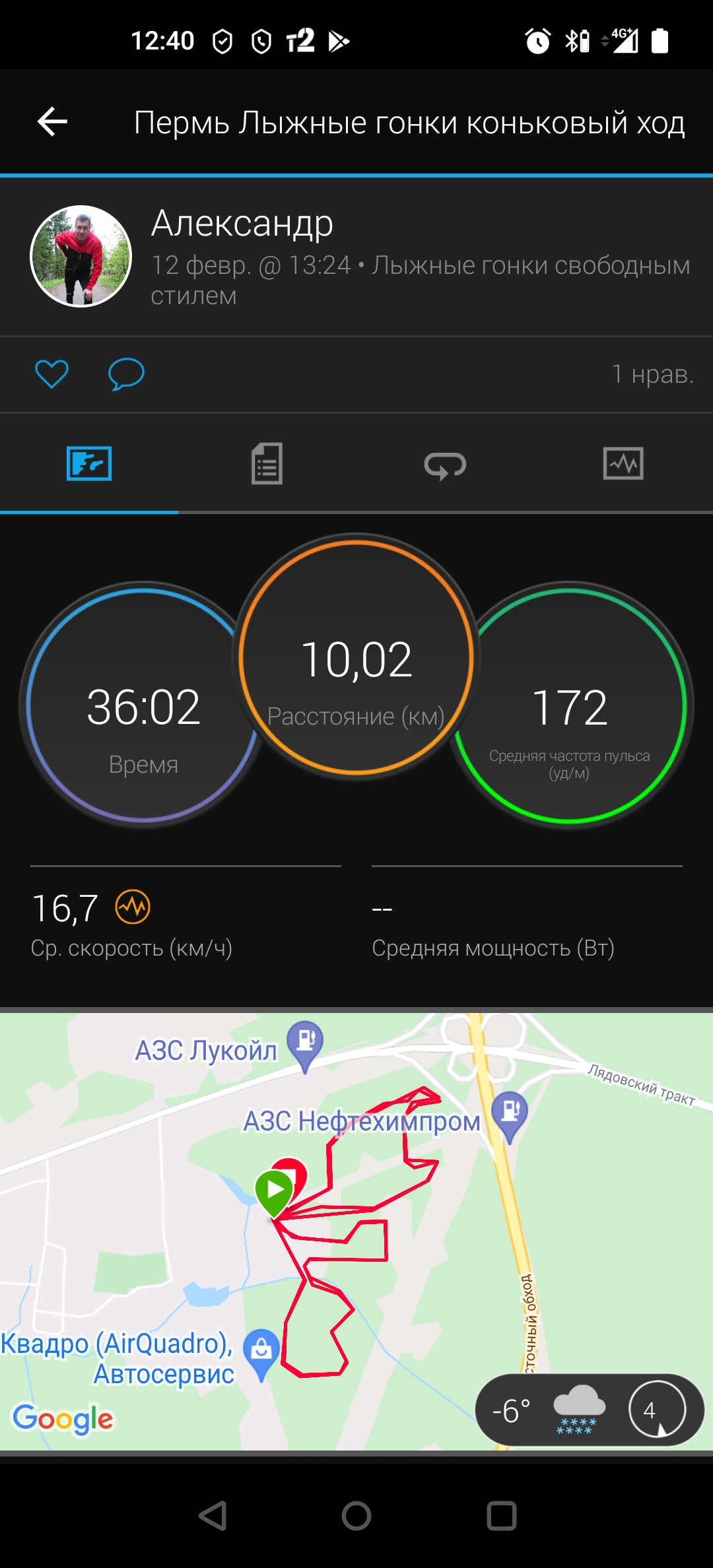Like this ski activity with the heart
This screenshot has width=713, height=1568.
point(51,374)
